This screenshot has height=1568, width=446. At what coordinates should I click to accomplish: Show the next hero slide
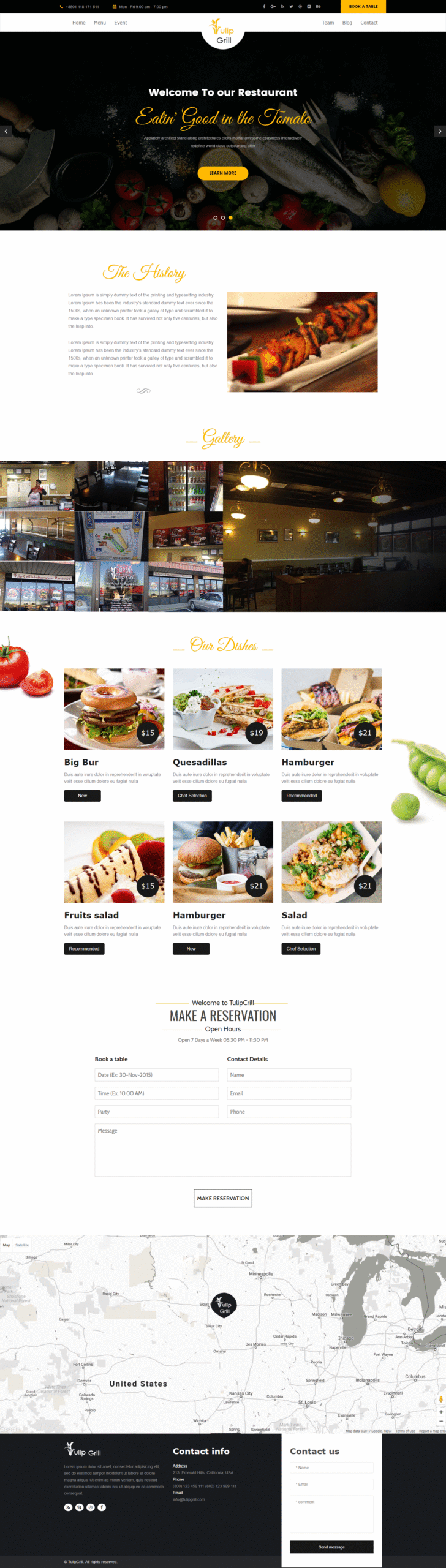(439, 131)
